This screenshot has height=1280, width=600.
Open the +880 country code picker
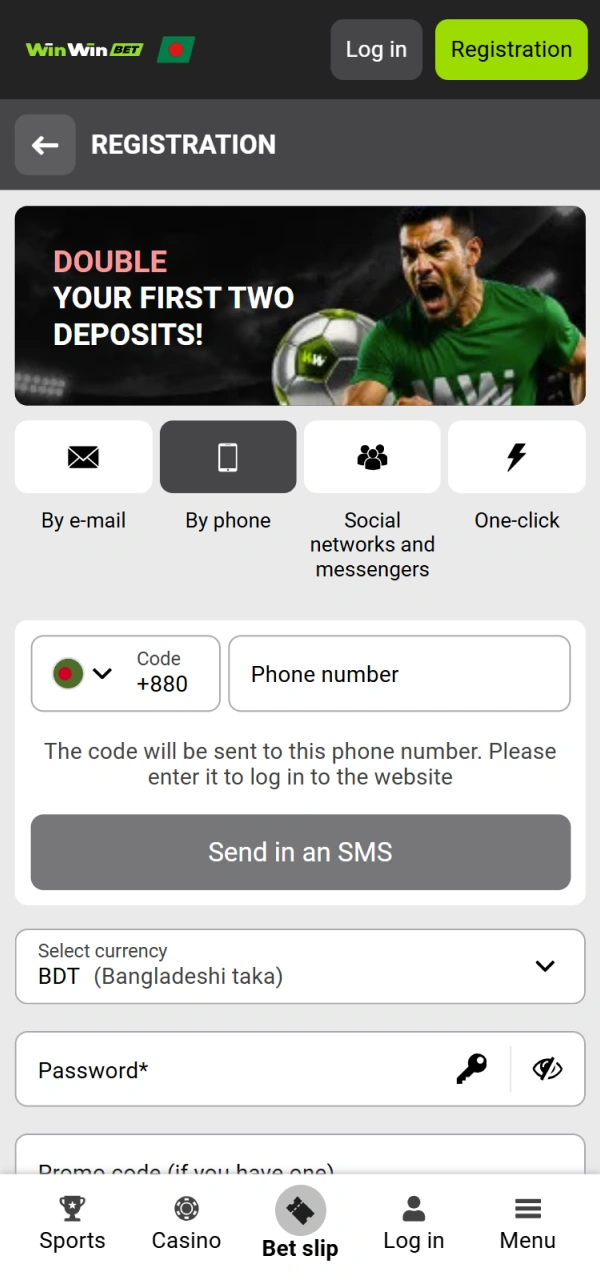[x=125, y=673]
